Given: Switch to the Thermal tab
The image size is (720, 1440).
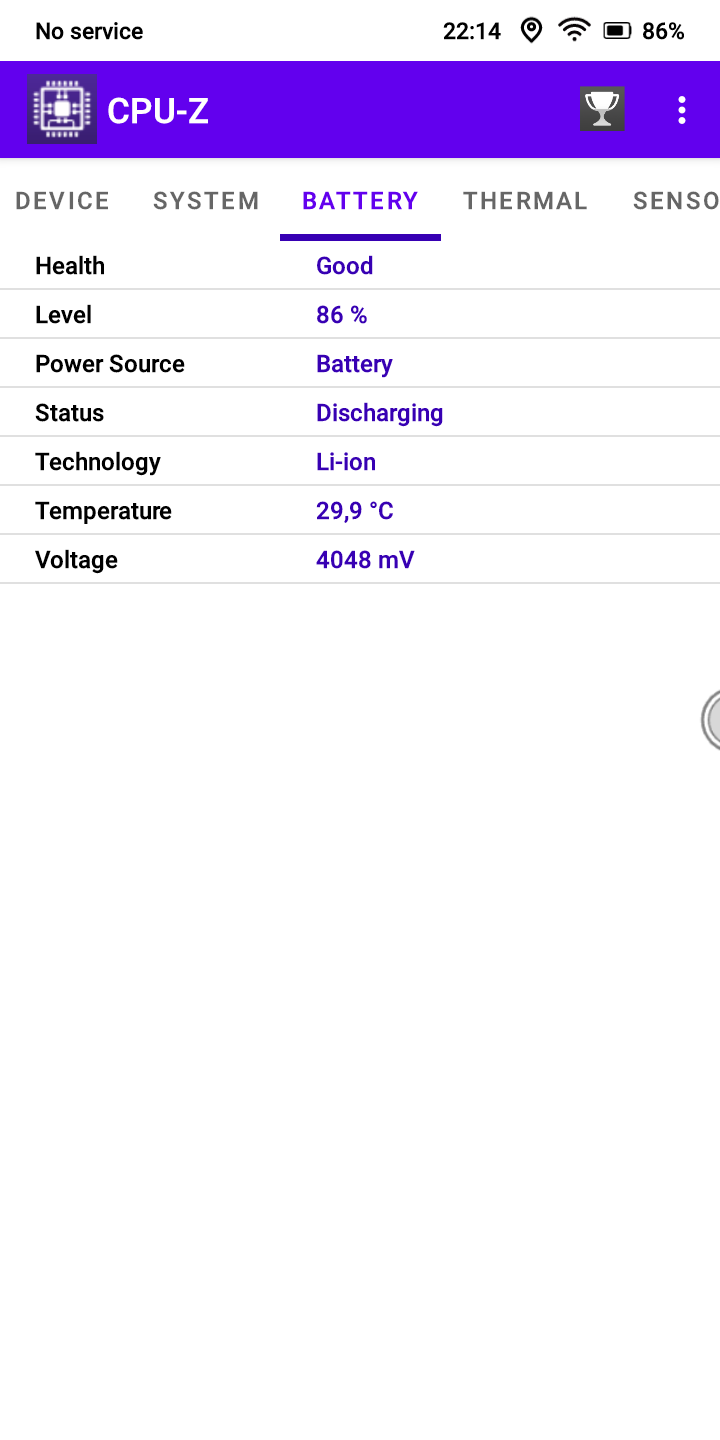Looking at the screenshot, I should (x=525, y=201).
